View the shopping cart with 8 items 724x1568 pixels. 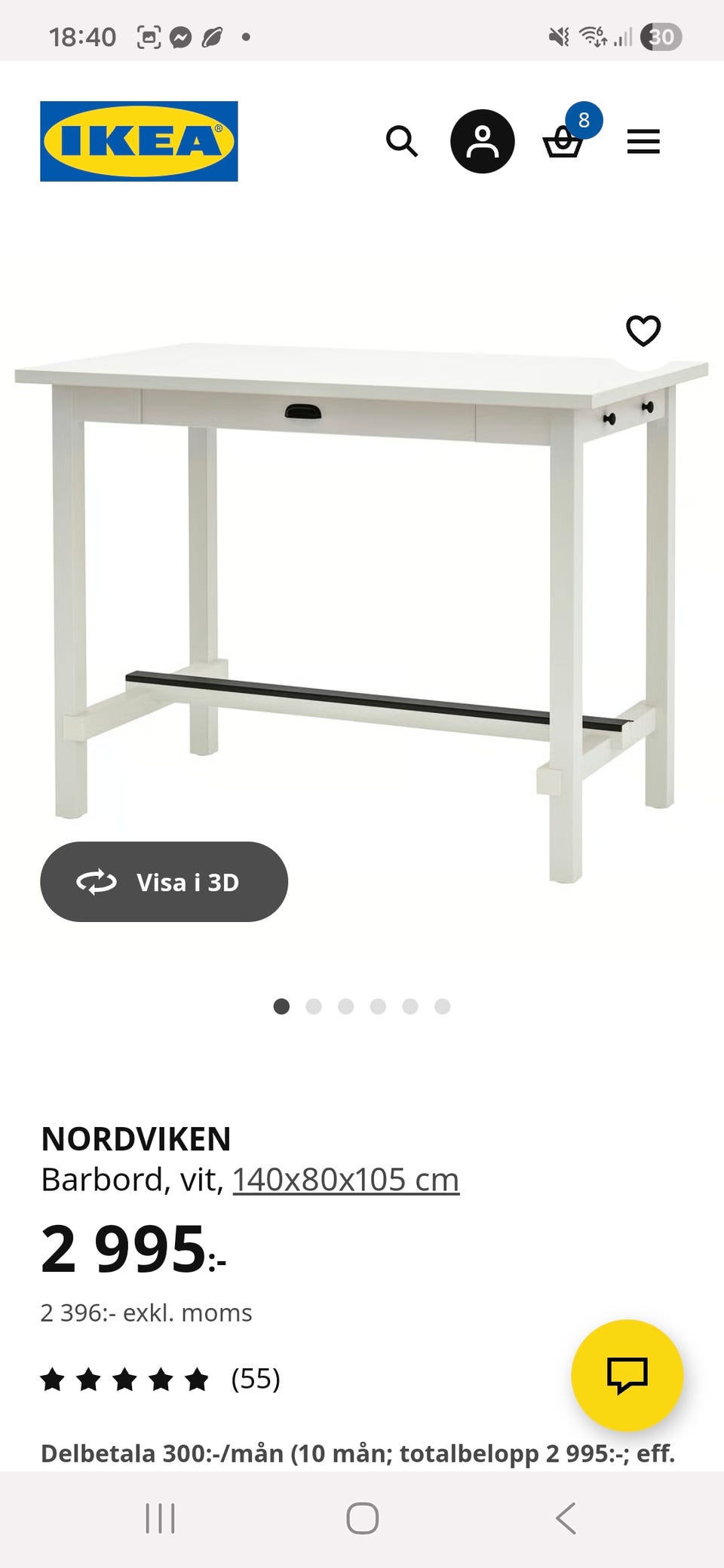[566, 143]
